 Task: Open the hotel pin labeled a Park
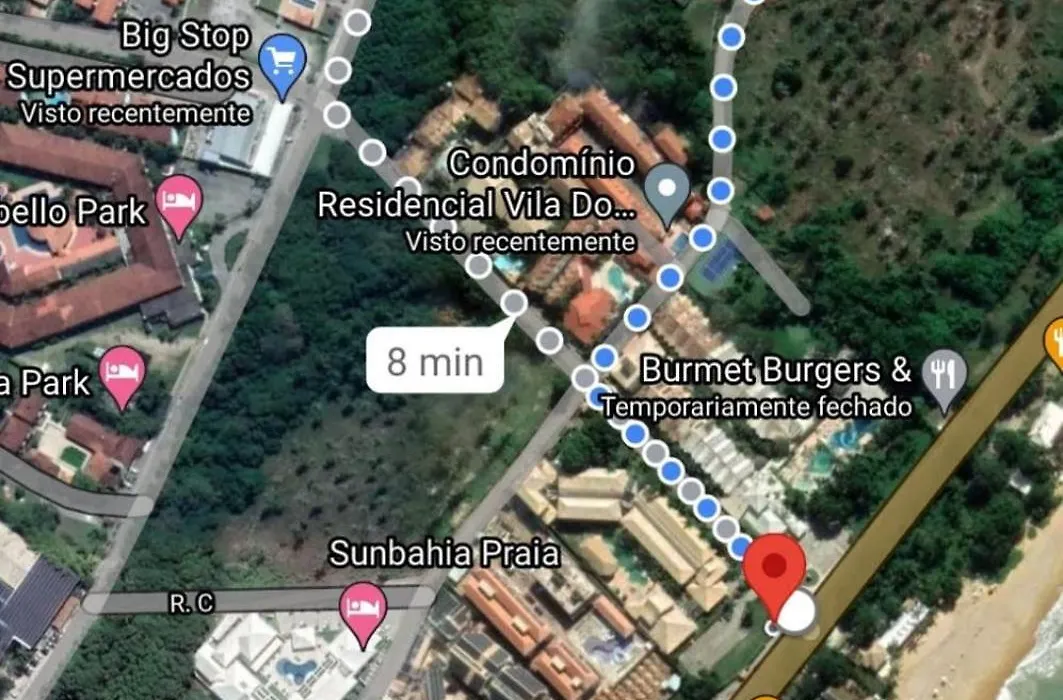(123, 374)
